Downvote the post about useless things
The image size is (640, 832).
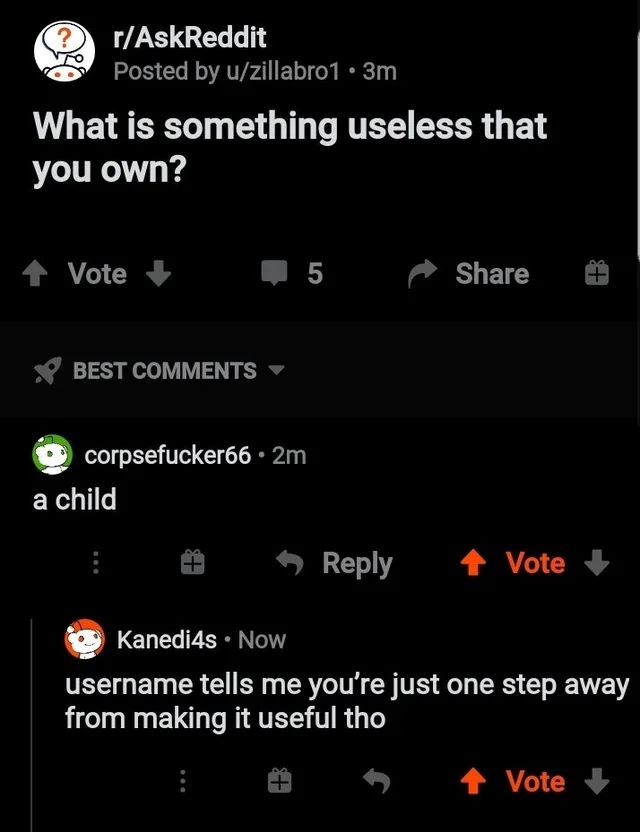click(x=160, y=274)
